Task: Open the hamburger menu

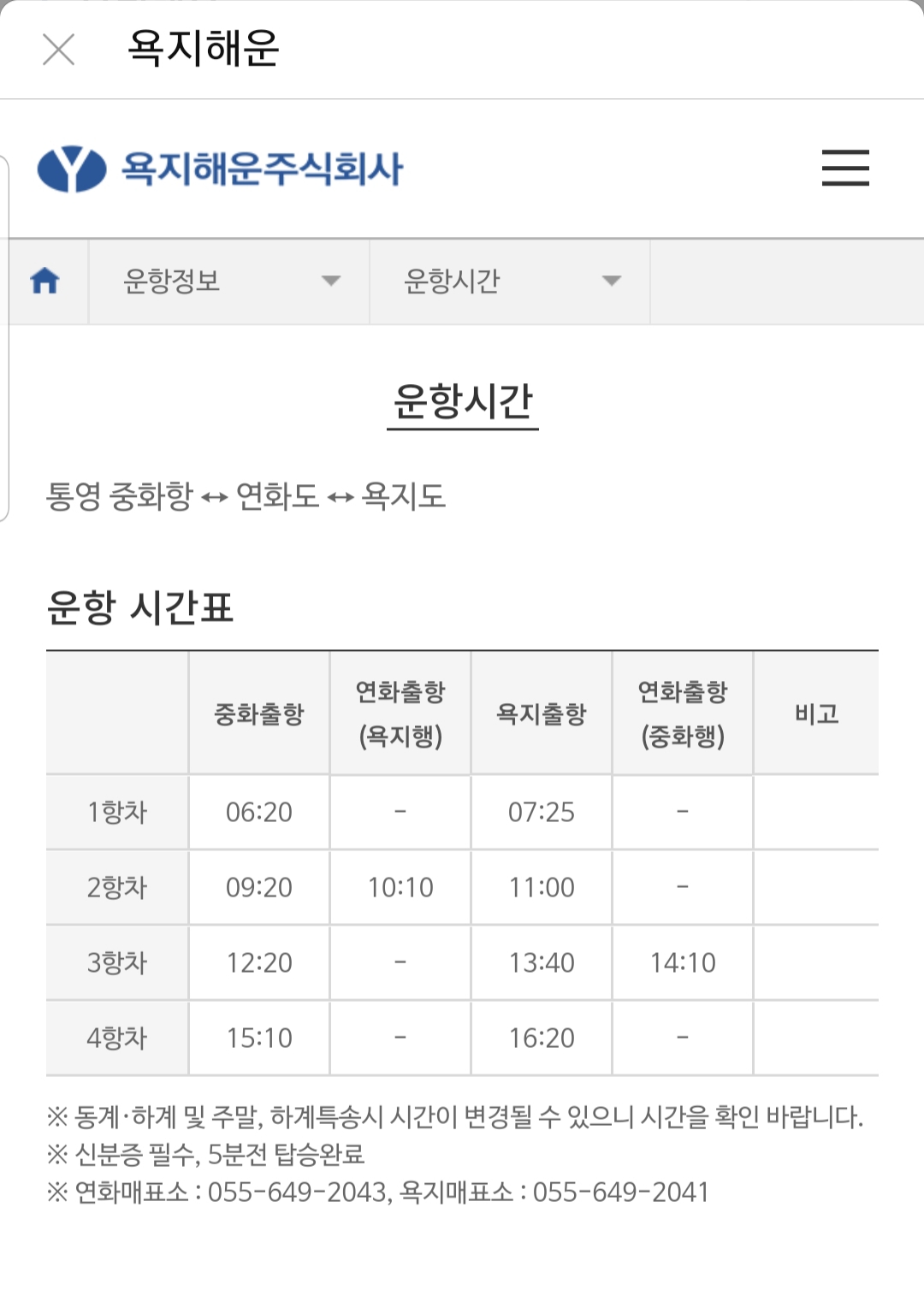Action: pos(844,168)
